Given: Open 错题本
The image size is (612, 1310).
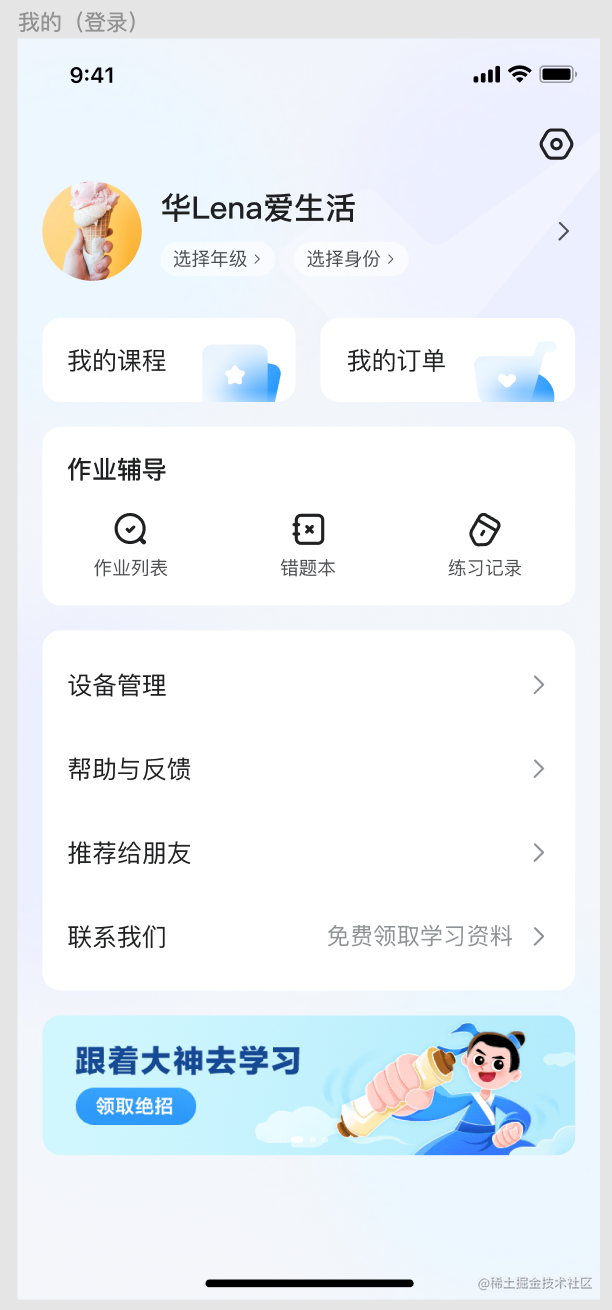Looking at the screenshot, I should coord(308,545).
